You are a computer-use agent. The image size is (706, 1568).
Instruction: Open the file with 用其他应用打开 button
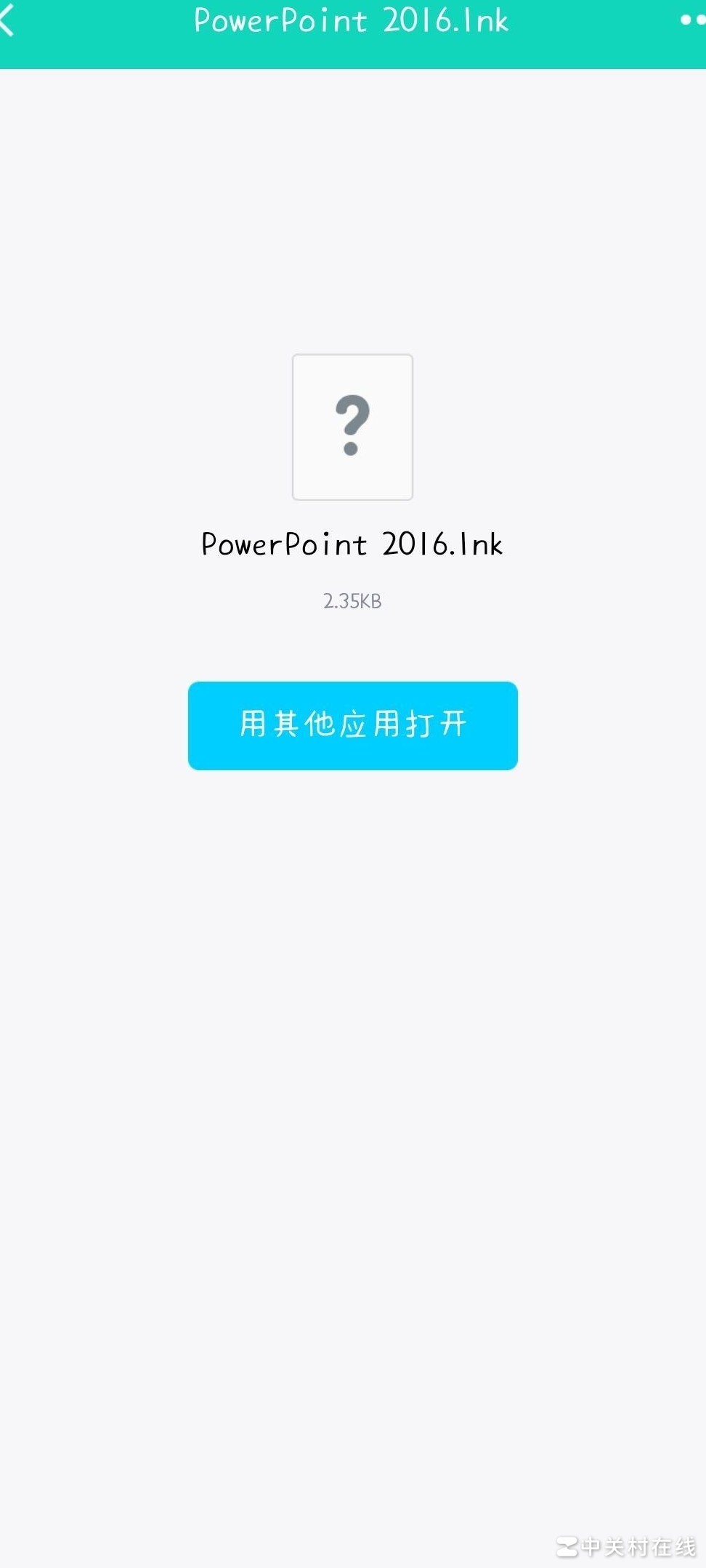[x=352, y=724]
